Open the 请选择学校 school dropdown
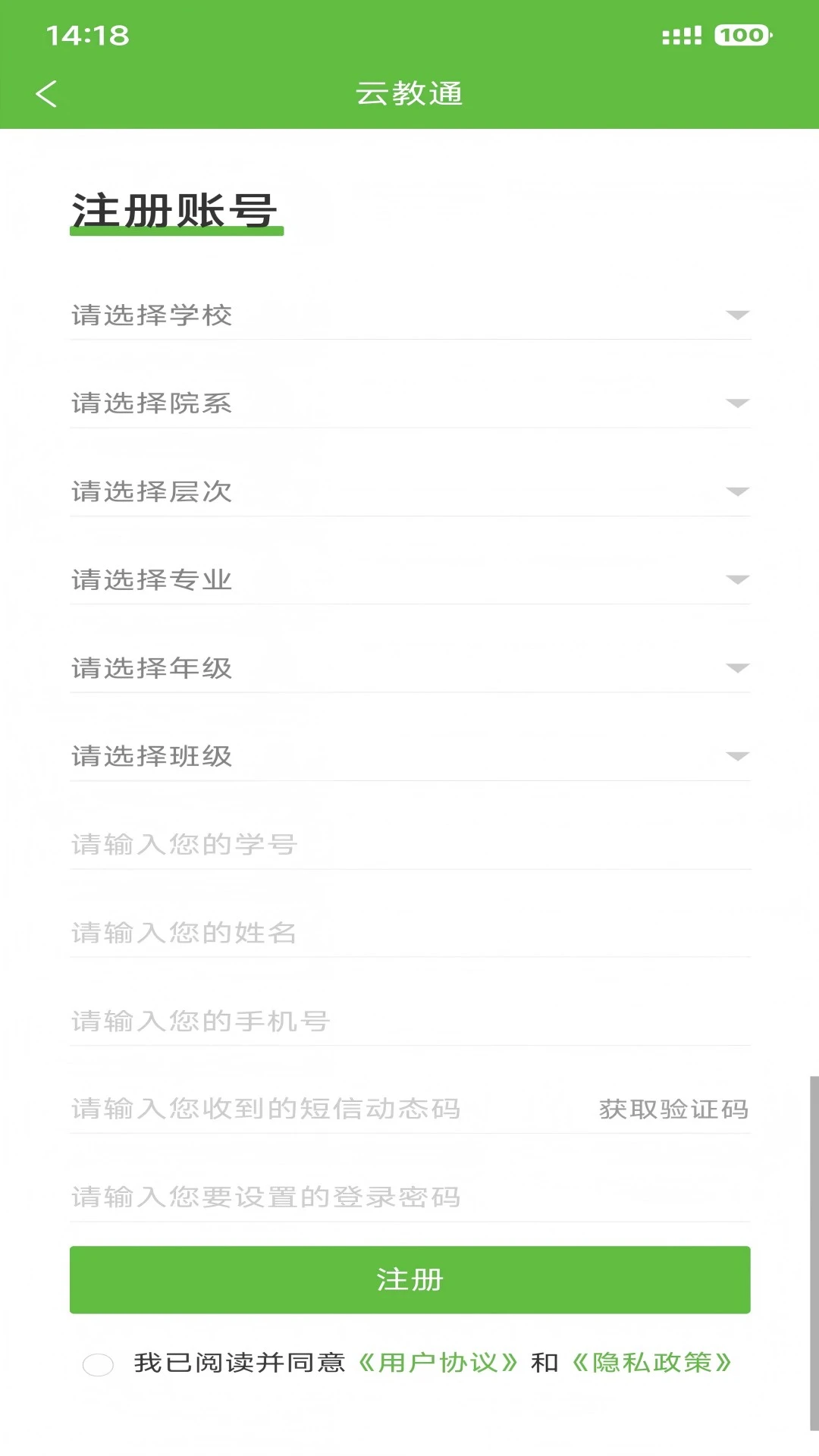This screenshot has height=1456, width=819. [x=409, y=315]
